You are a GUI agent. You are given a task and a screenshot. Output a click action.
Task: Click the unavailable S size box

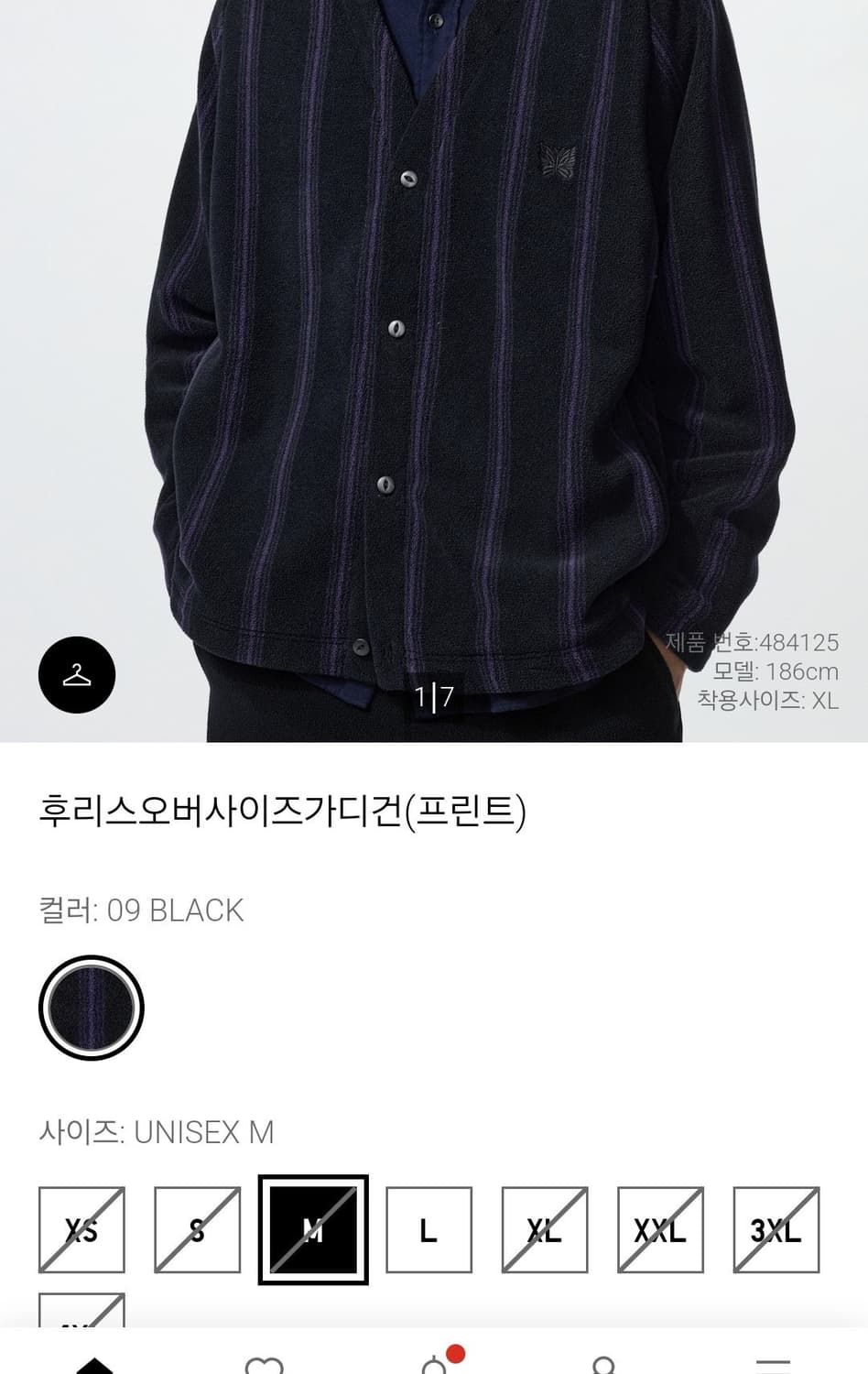196,1230
